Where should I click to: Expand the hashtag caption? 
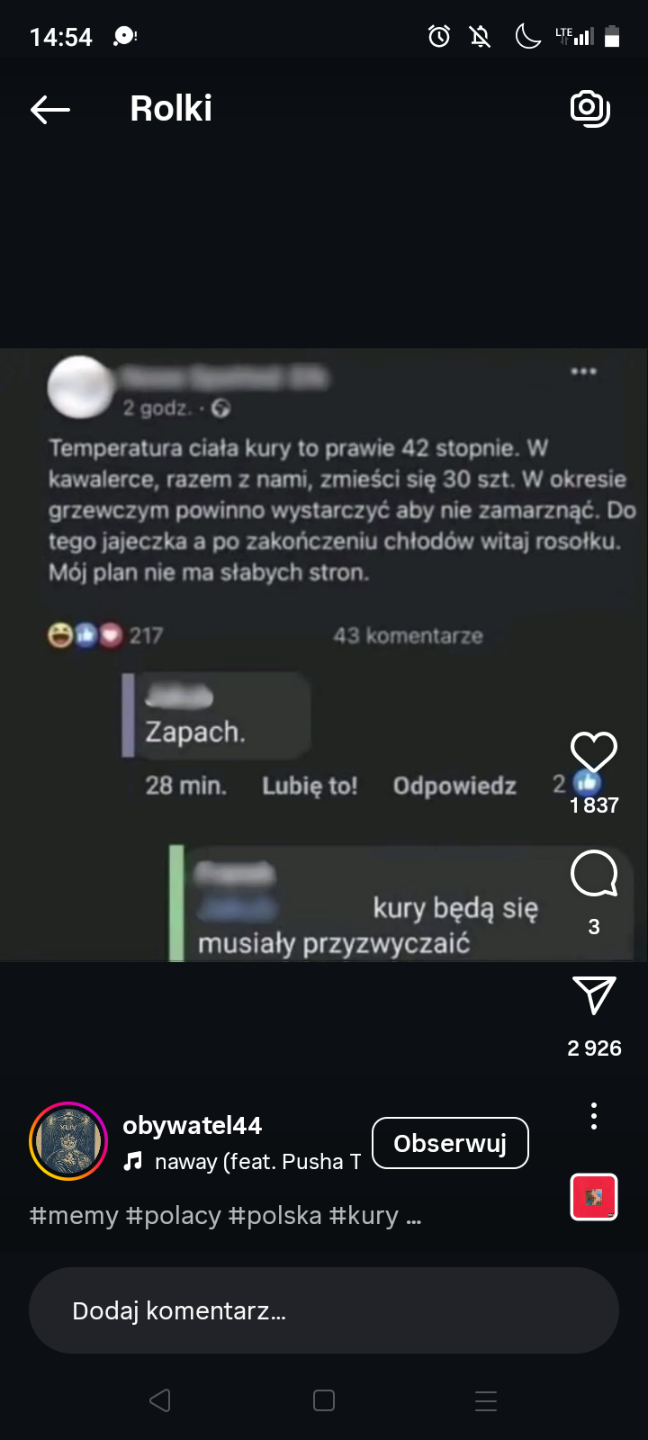click(x=414, y=1217)
